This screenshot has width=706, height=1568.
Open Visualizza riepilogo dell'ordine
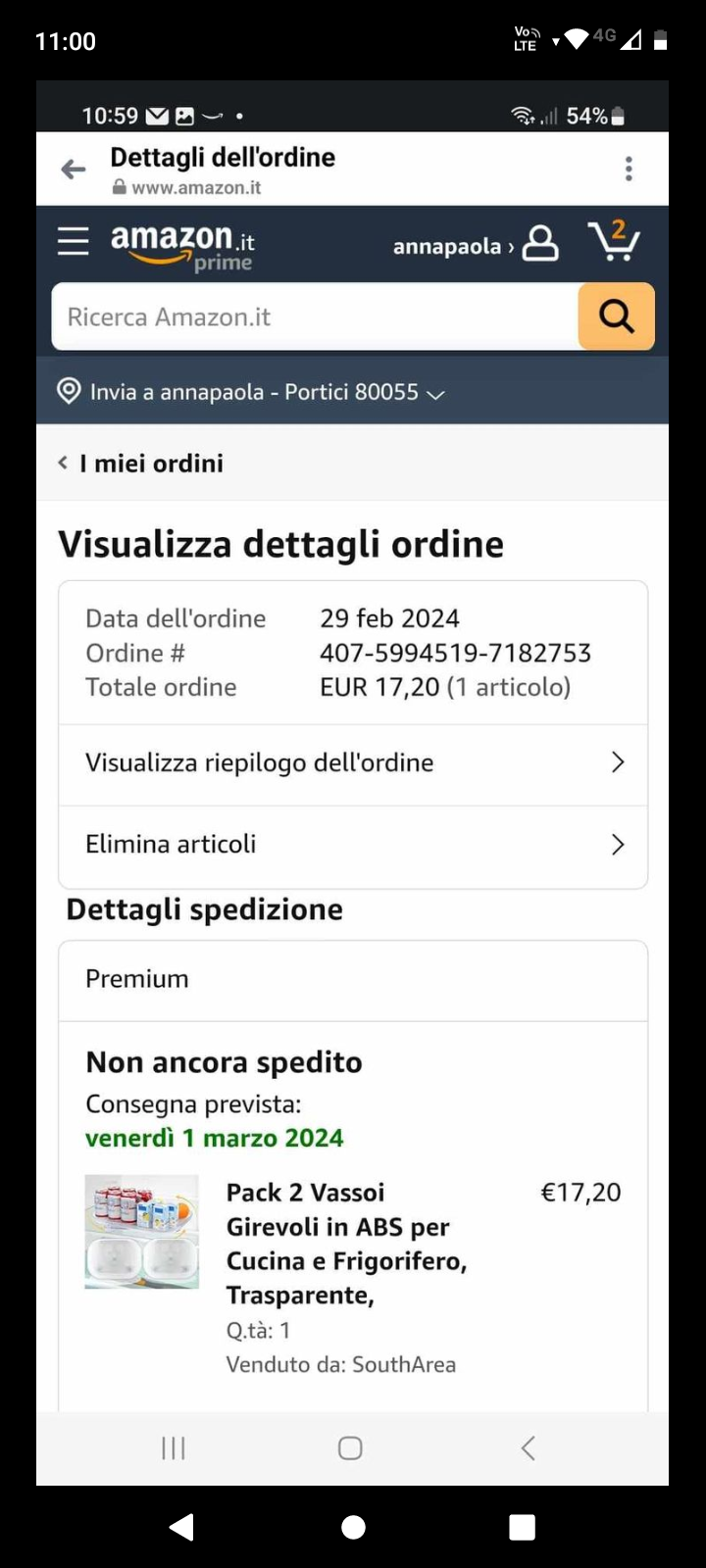[x=353, y=763]
